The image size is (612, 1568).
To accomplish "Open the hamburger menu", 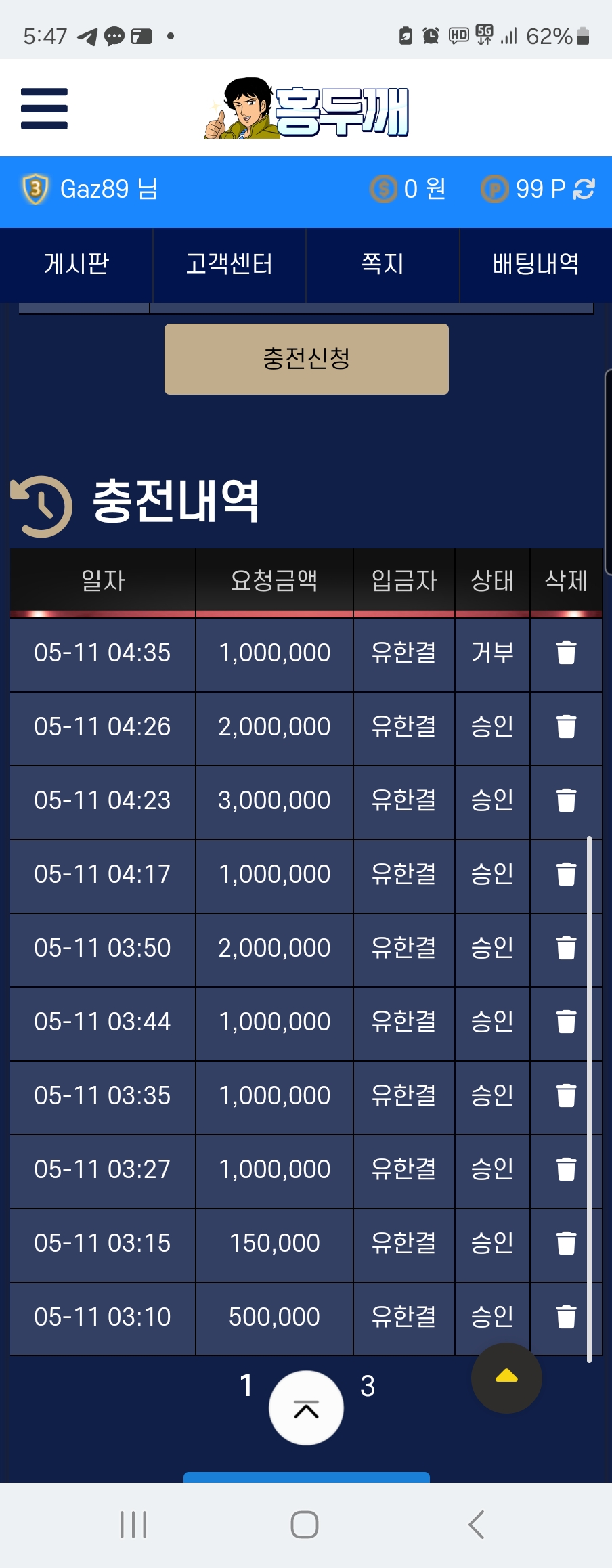I will tap(44, 108).
